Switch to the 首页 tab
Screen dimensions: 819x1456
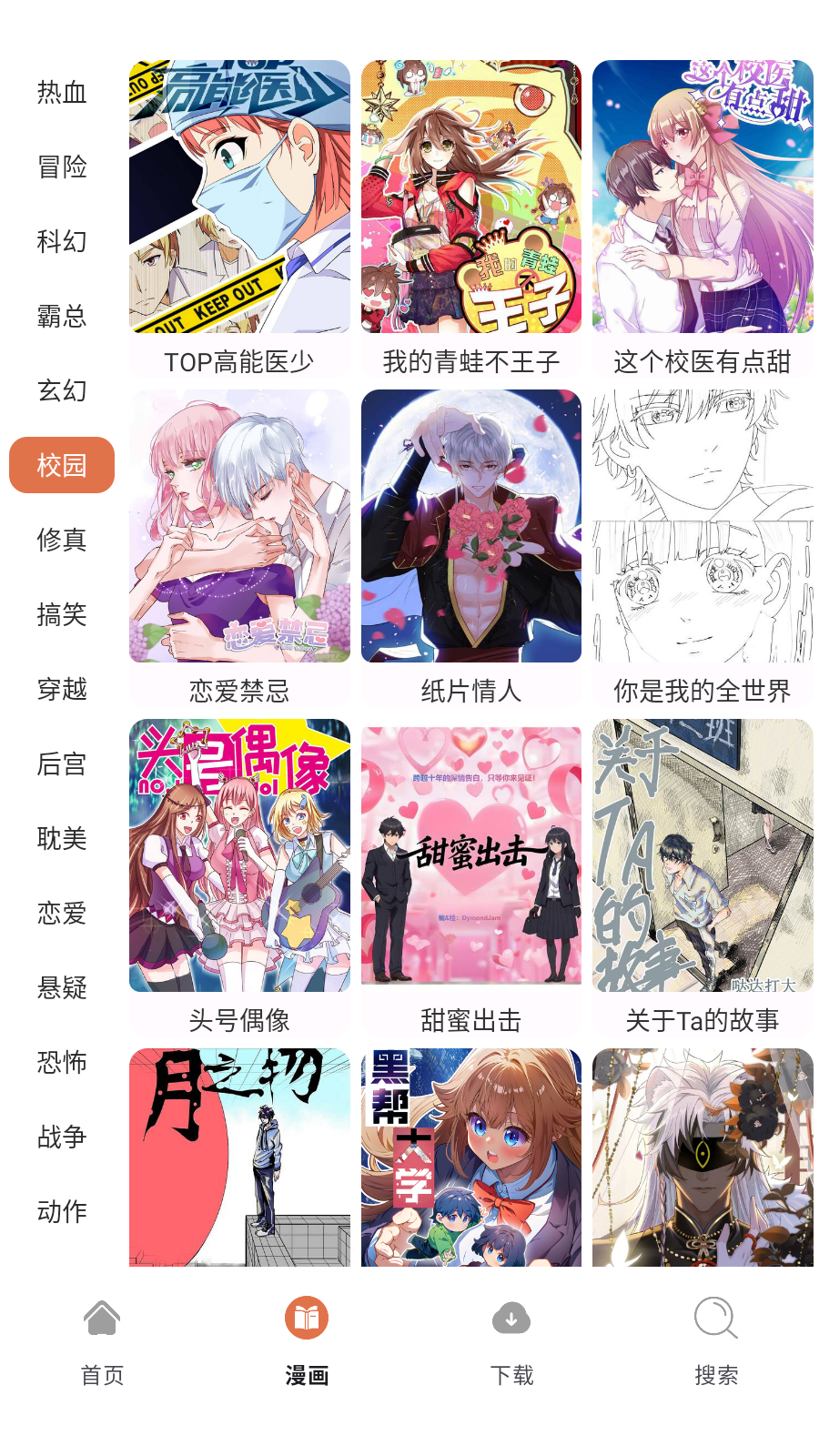tap(102, 1340)
